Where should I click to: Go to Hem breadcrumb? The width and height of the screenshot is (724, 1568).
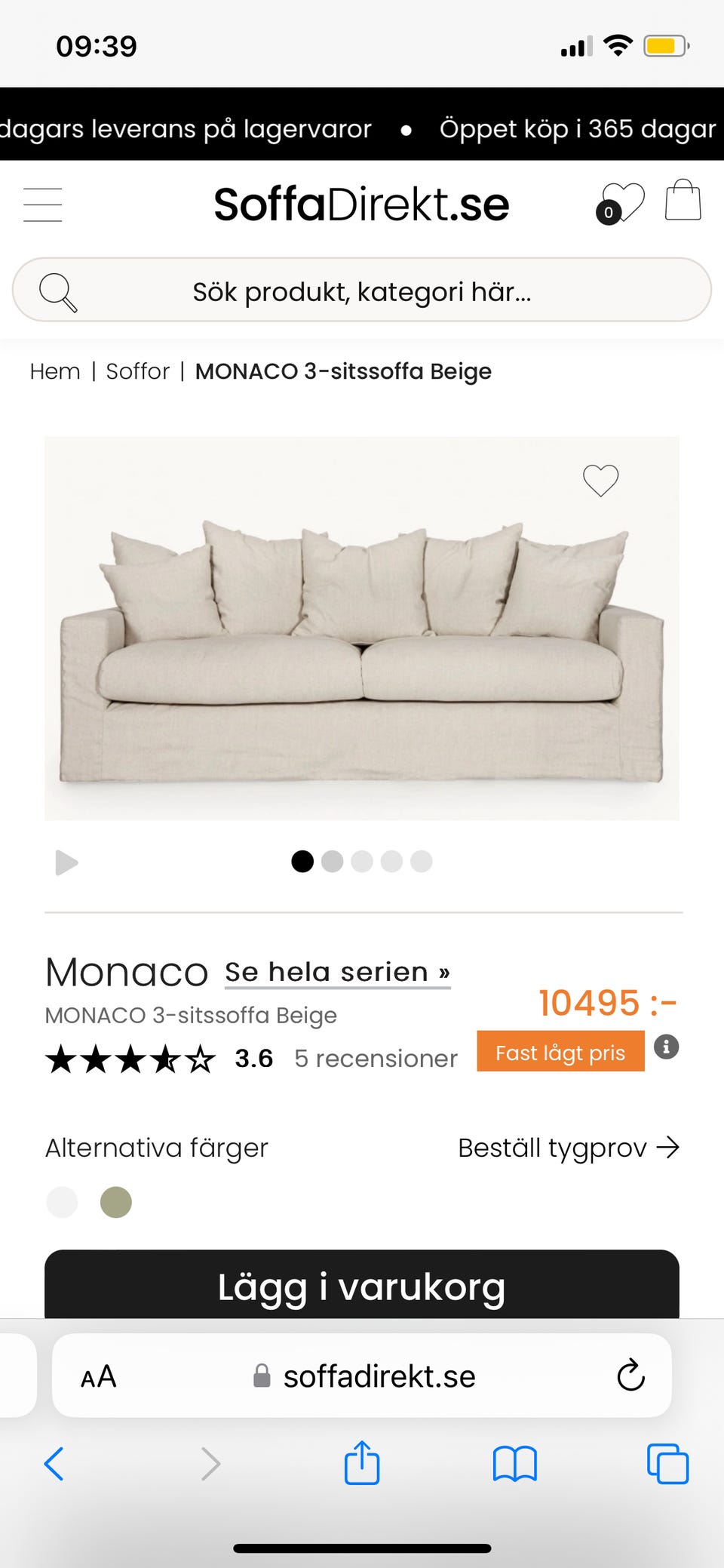pos(55,371)
